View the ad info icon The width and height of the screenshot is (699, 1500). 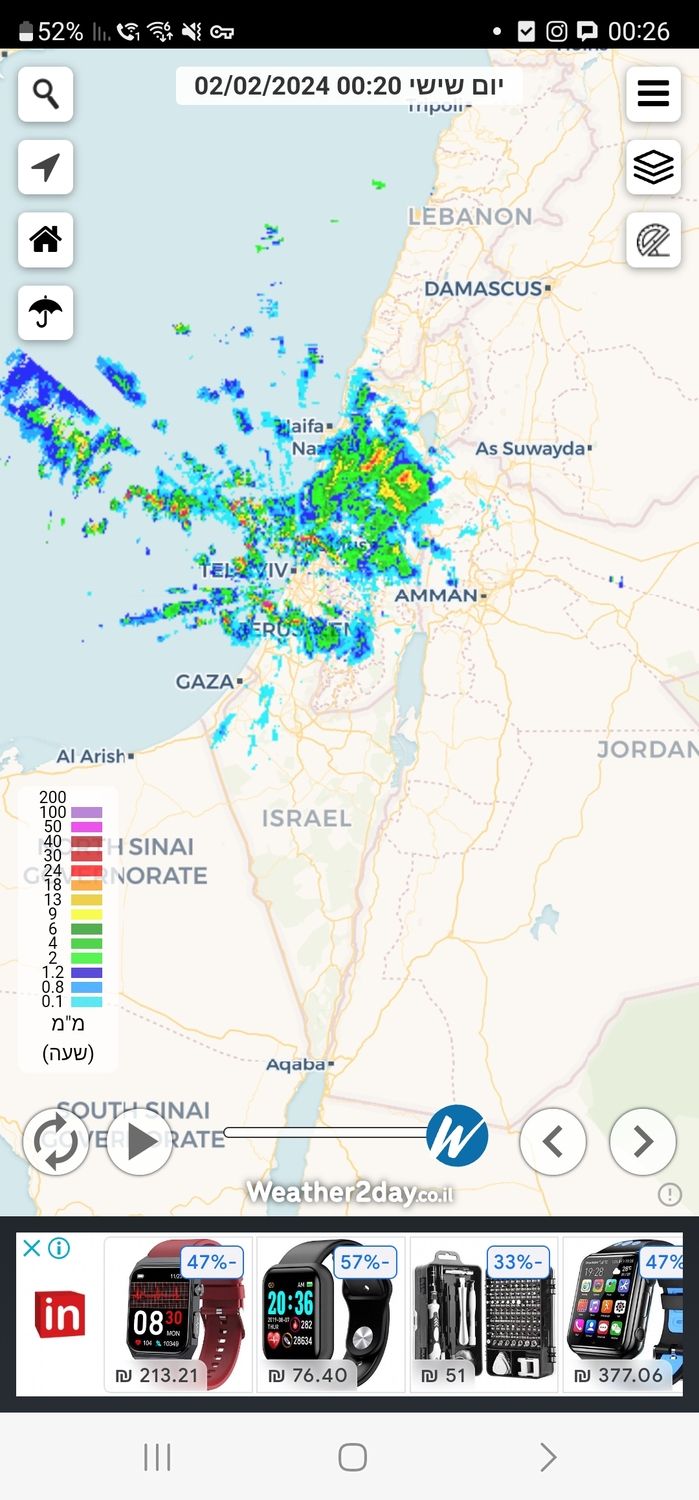coord(60,1248)
